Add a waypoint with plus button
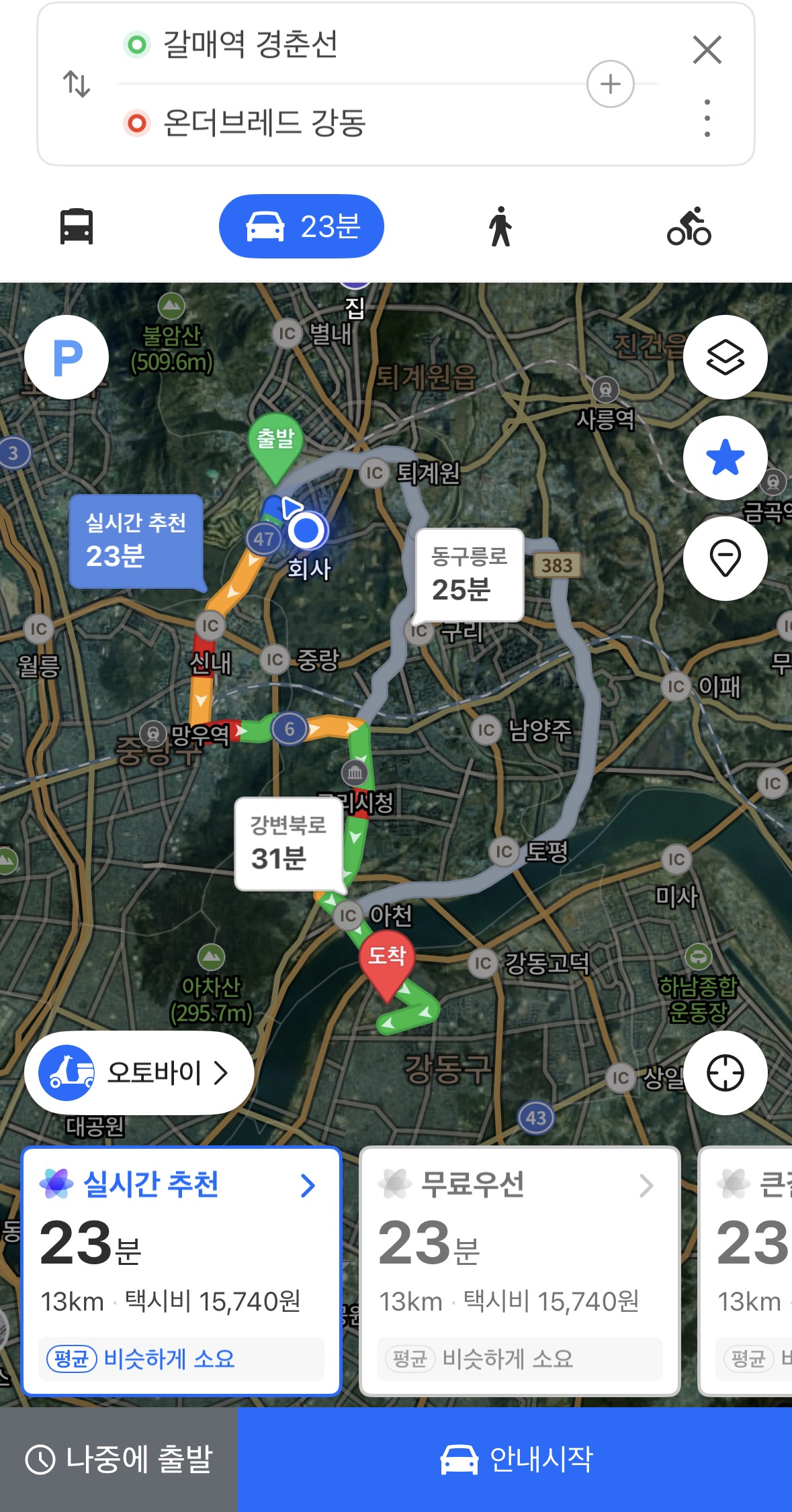Viewport: 792px width, 1512px height. tap(610, 84)
